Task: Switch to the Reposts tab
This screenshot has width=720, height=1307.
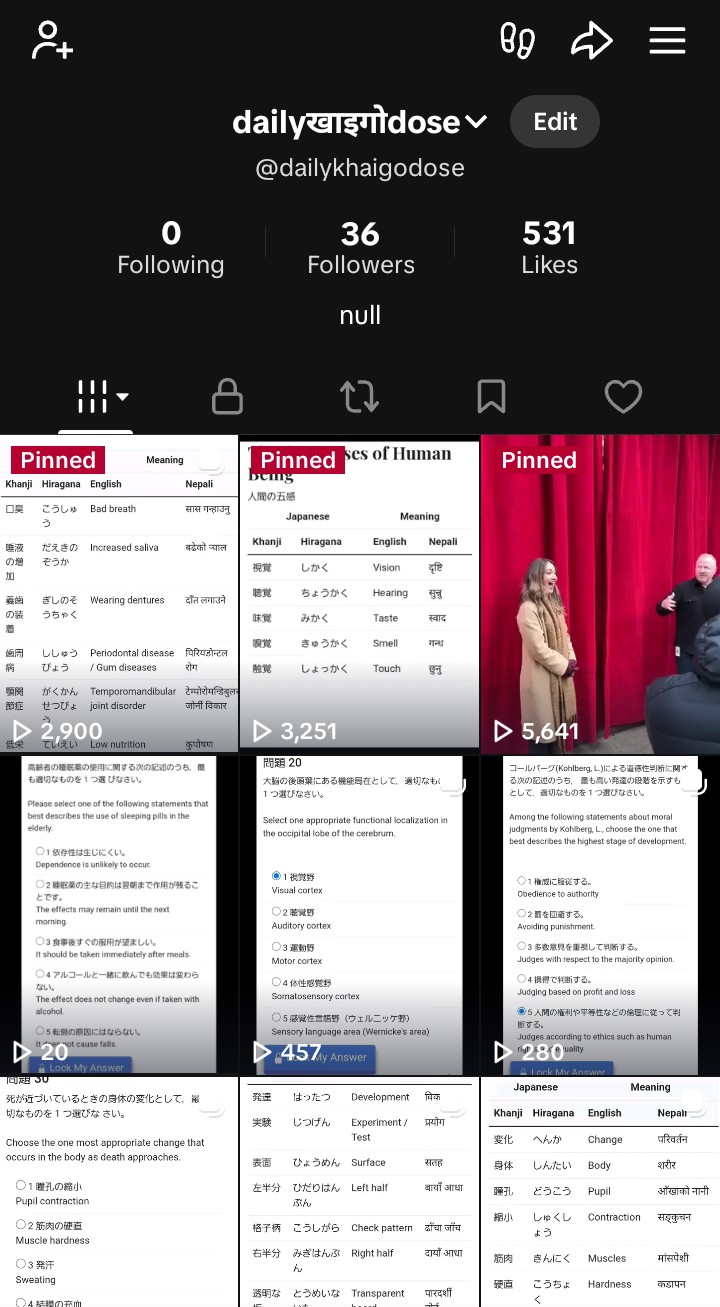Action: 359,396
